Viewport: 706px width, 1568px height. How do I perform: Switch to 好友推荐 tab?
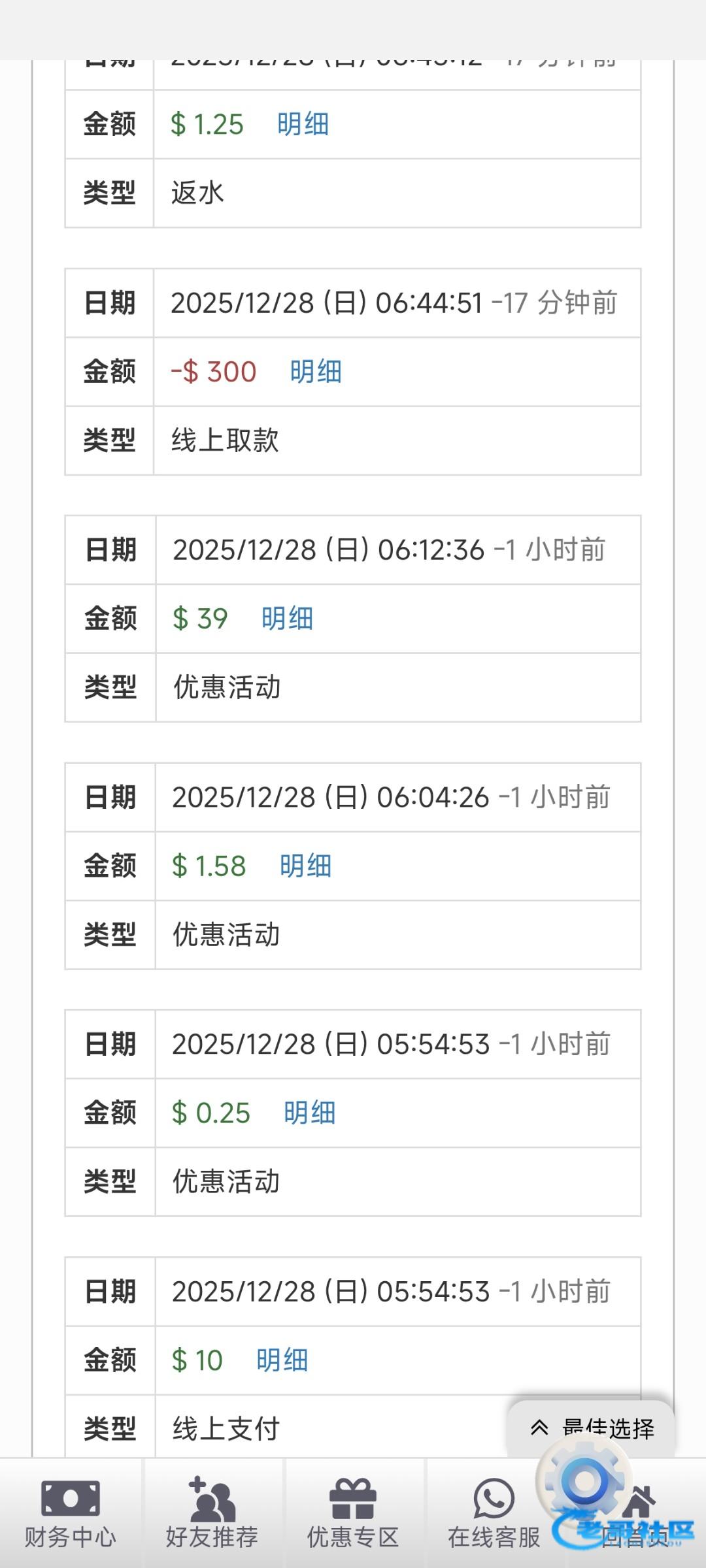coord(212,1514)
